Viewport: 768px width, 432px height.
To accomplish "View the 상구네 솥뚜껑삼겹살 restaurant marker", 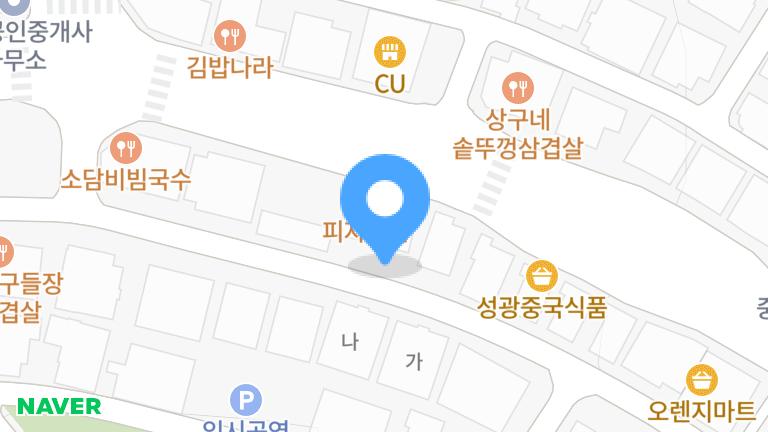I will (x=519, y=85).
